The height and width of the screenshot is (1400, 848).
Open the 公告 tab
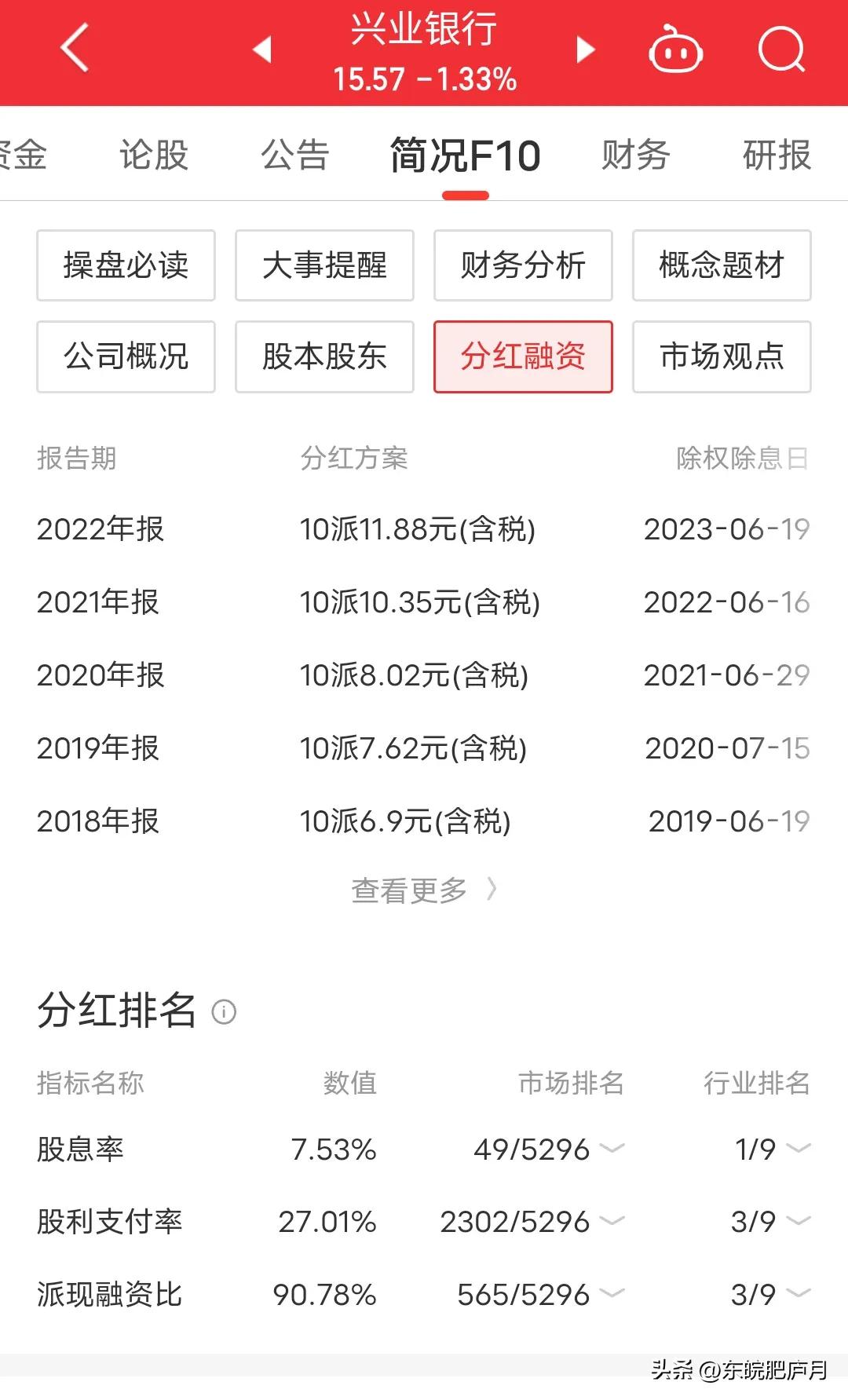click(293, 155)
